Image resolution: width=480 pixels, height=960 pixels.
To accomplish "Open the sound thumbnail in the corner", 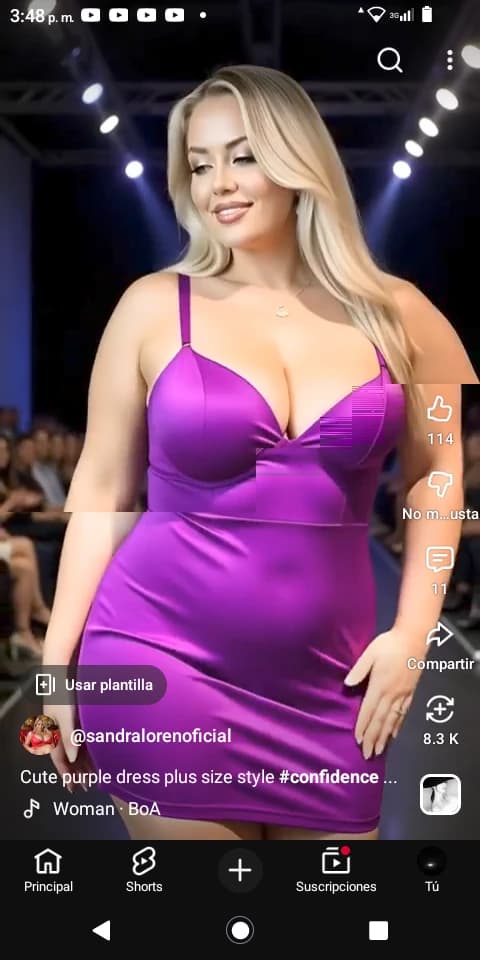I will 440,795.
